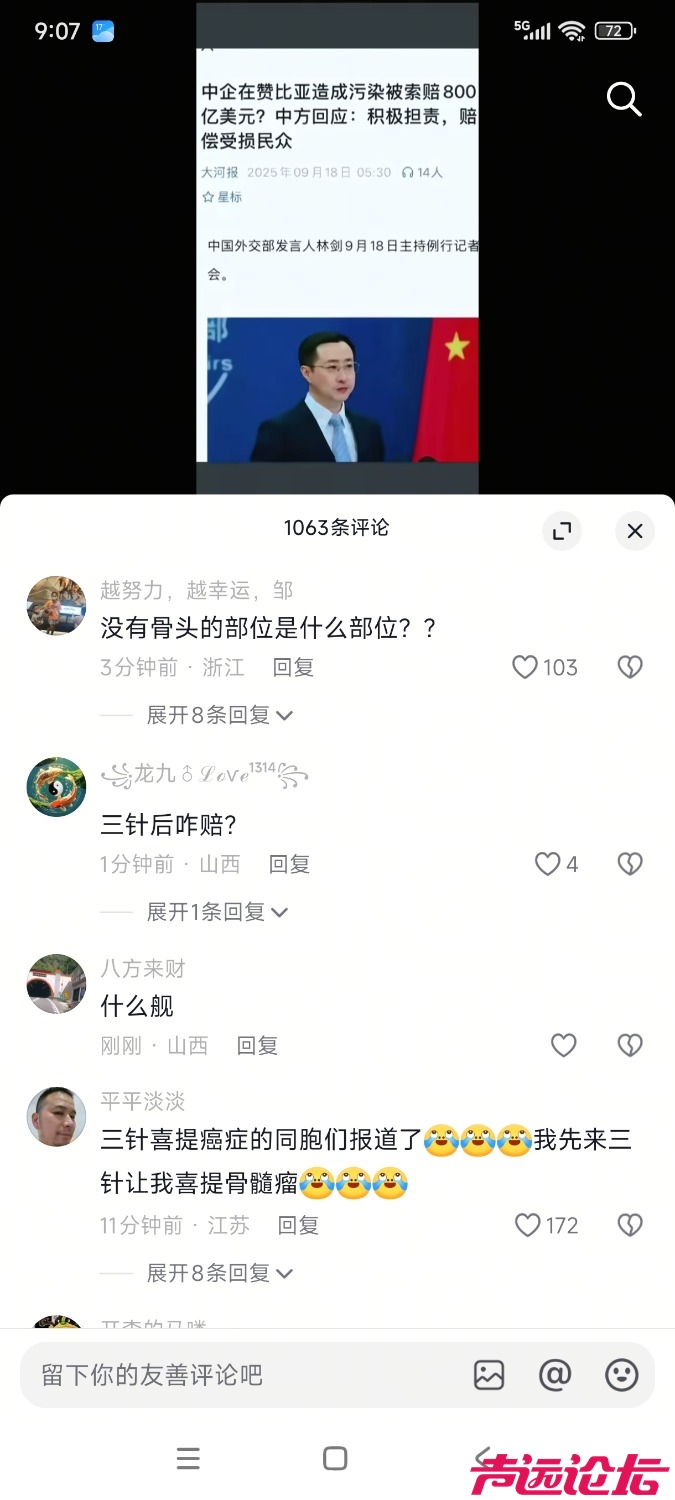Like the comment 没有骨头的部位是什么部位
This screenshot has height=1500, width=675.
tap(526, 667)
